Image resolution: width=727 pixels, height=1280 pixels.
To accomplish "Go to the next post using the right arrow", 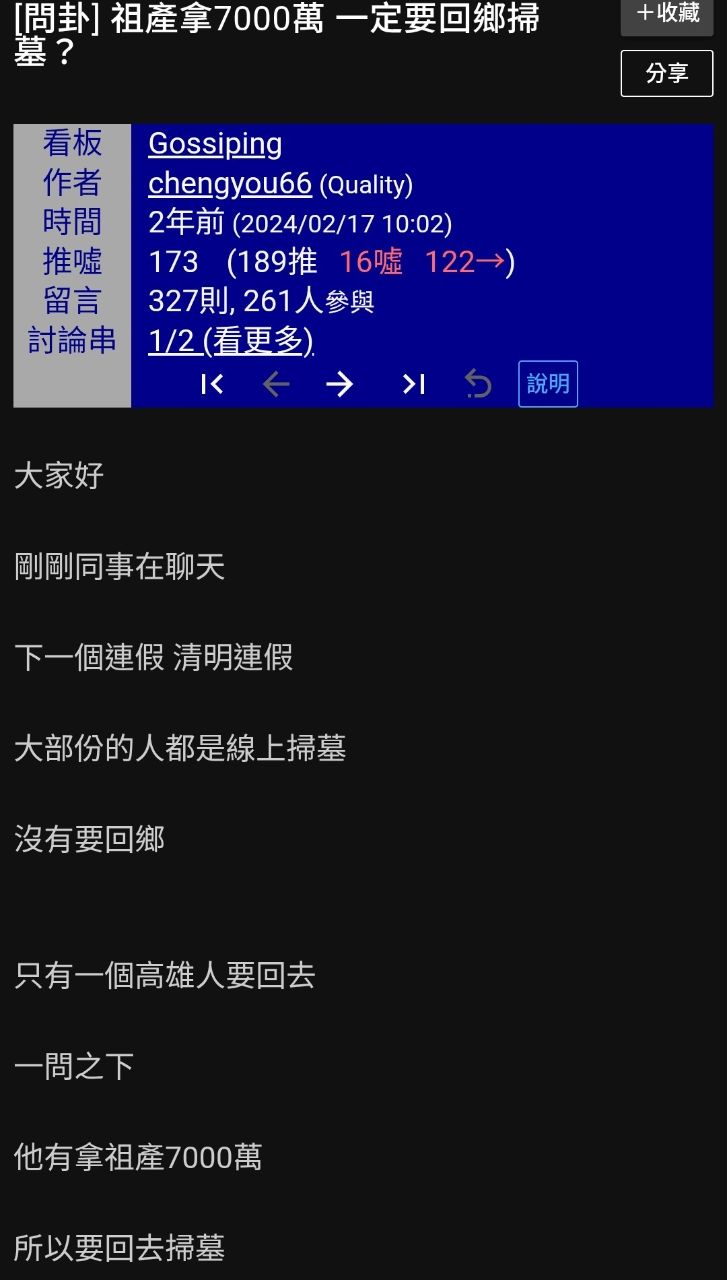I will coord(340,384).
